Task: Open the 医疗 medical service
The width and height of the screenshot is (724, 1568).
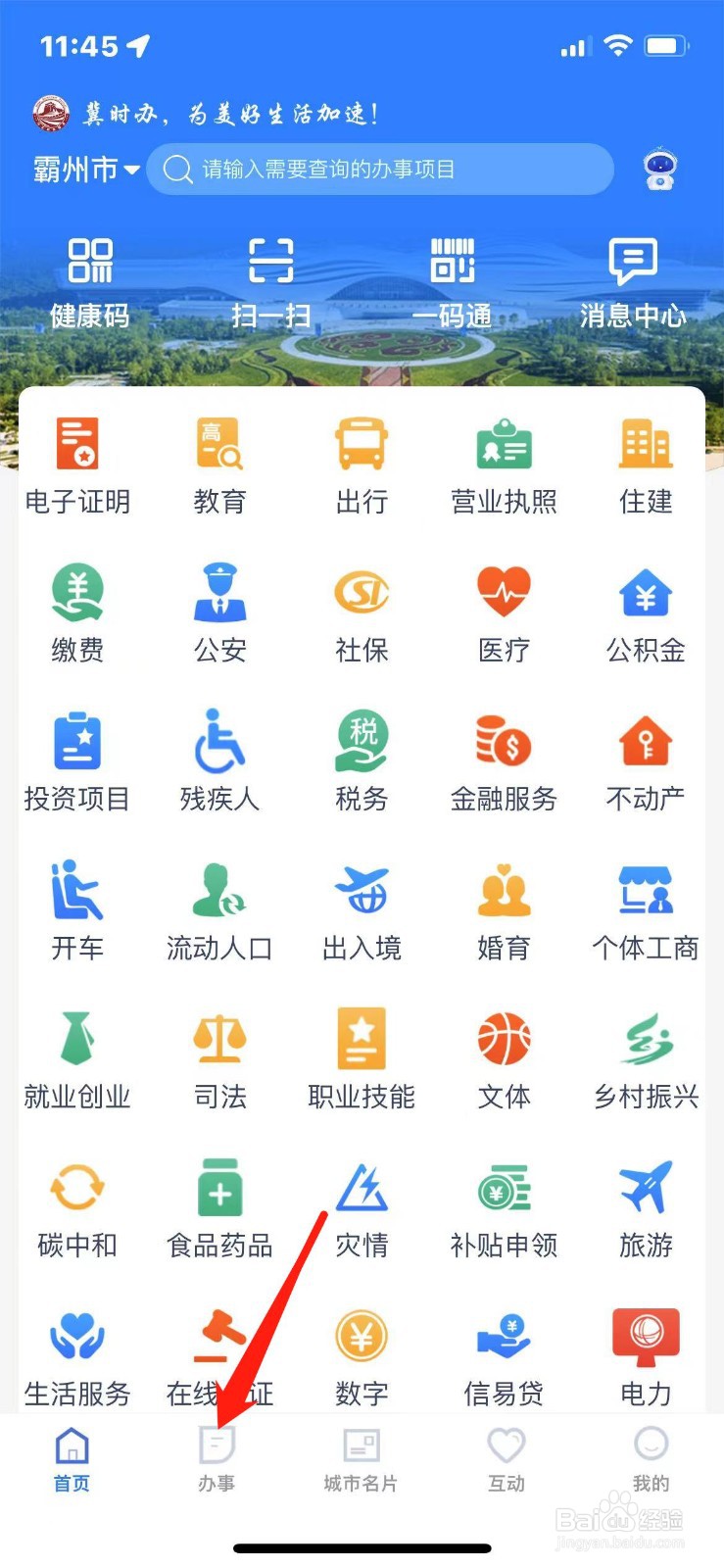Action: coord(504,612)
